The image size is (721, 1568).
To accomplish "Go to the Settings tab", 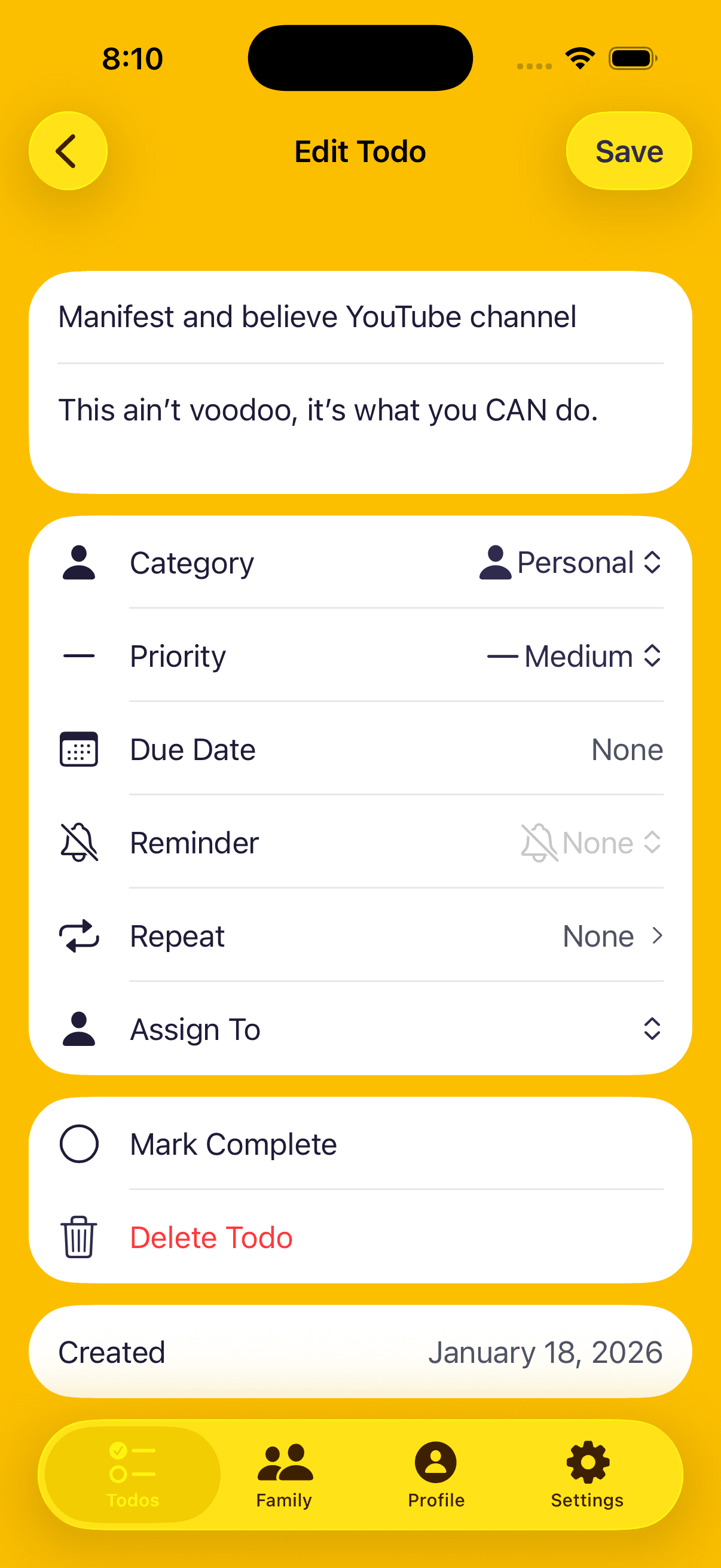I will pos(587,1474).
